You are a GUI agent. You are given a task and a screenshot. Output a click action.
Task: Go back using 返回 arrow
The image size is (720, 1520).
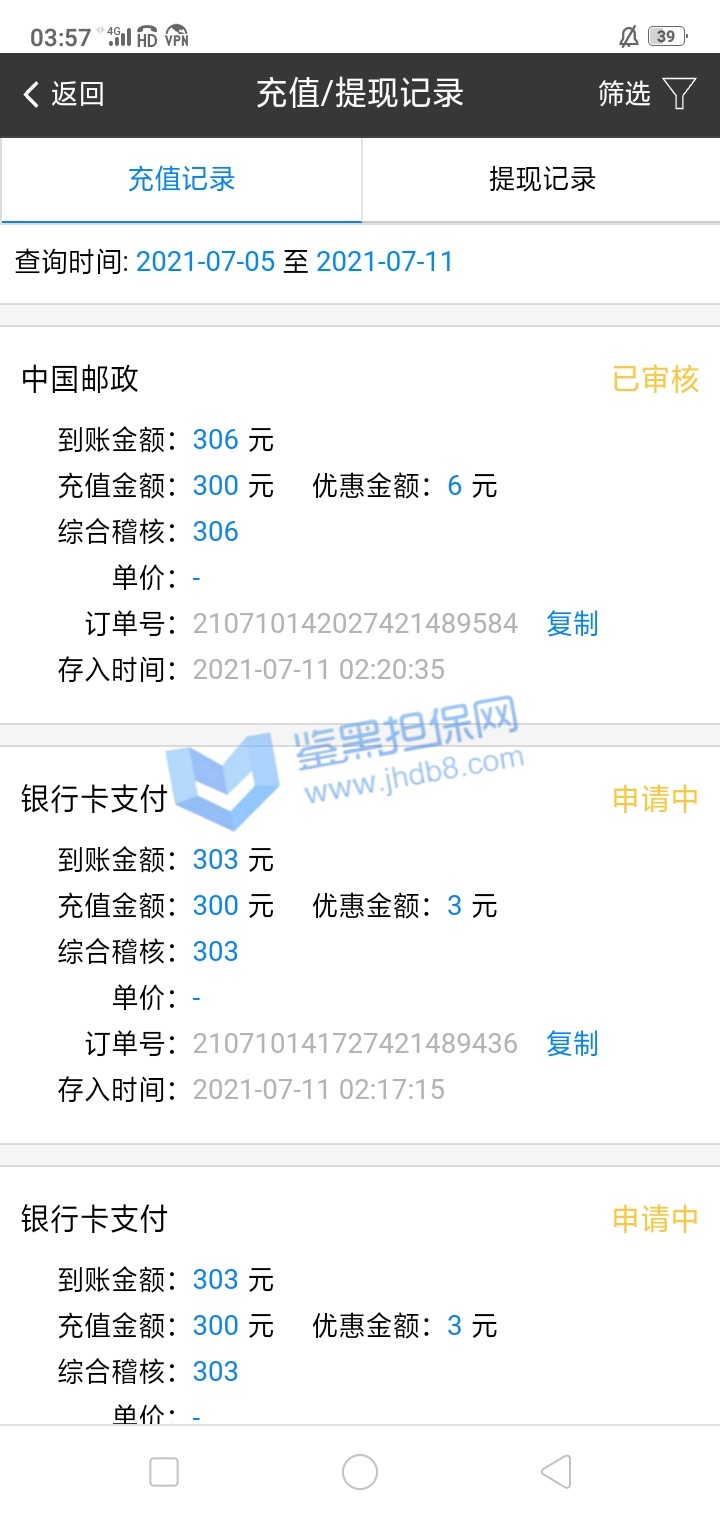62,95
